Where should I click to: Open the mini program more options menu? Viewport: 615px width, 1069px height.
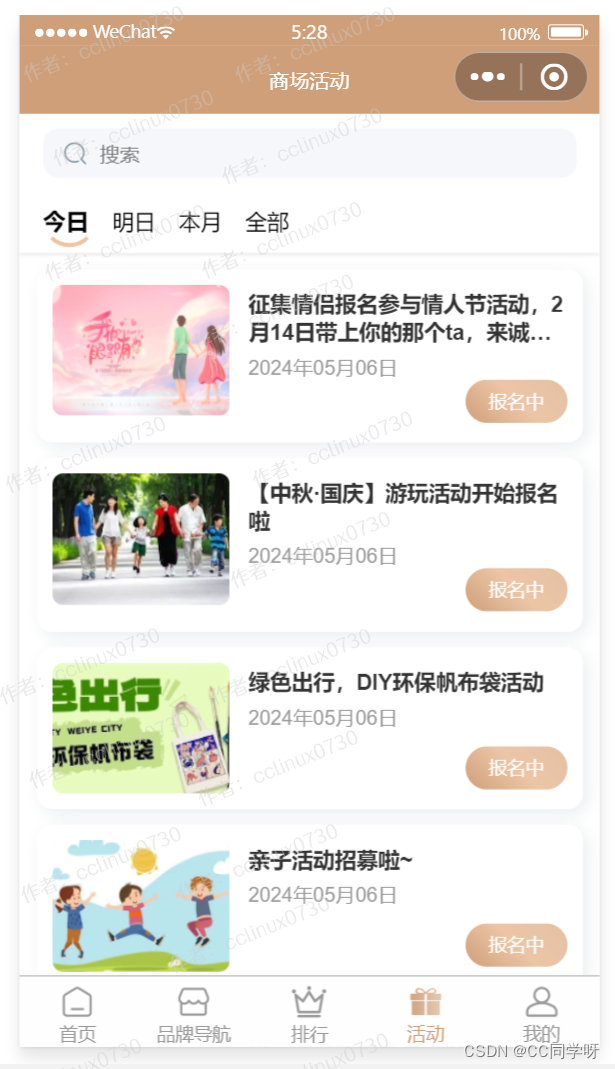[x=487, y=77]
